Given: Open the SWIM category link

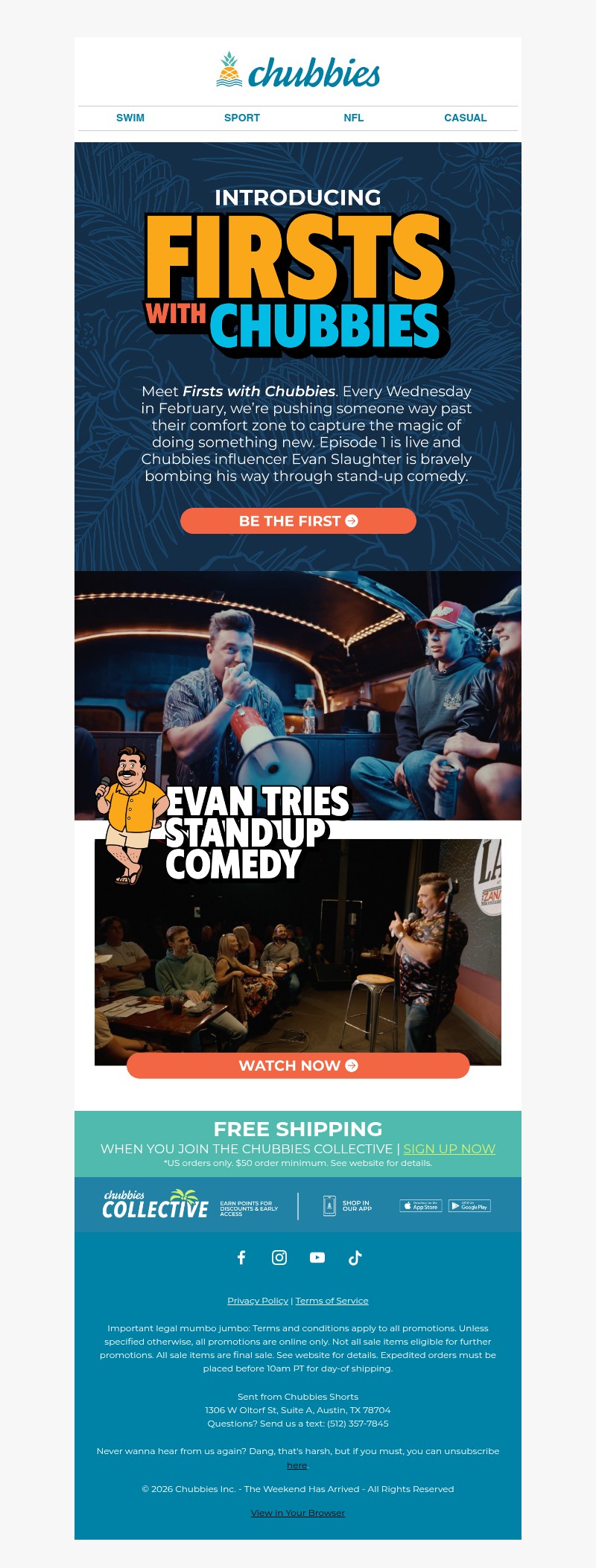Looking at the screenshot, I should [x=130, y=118].
